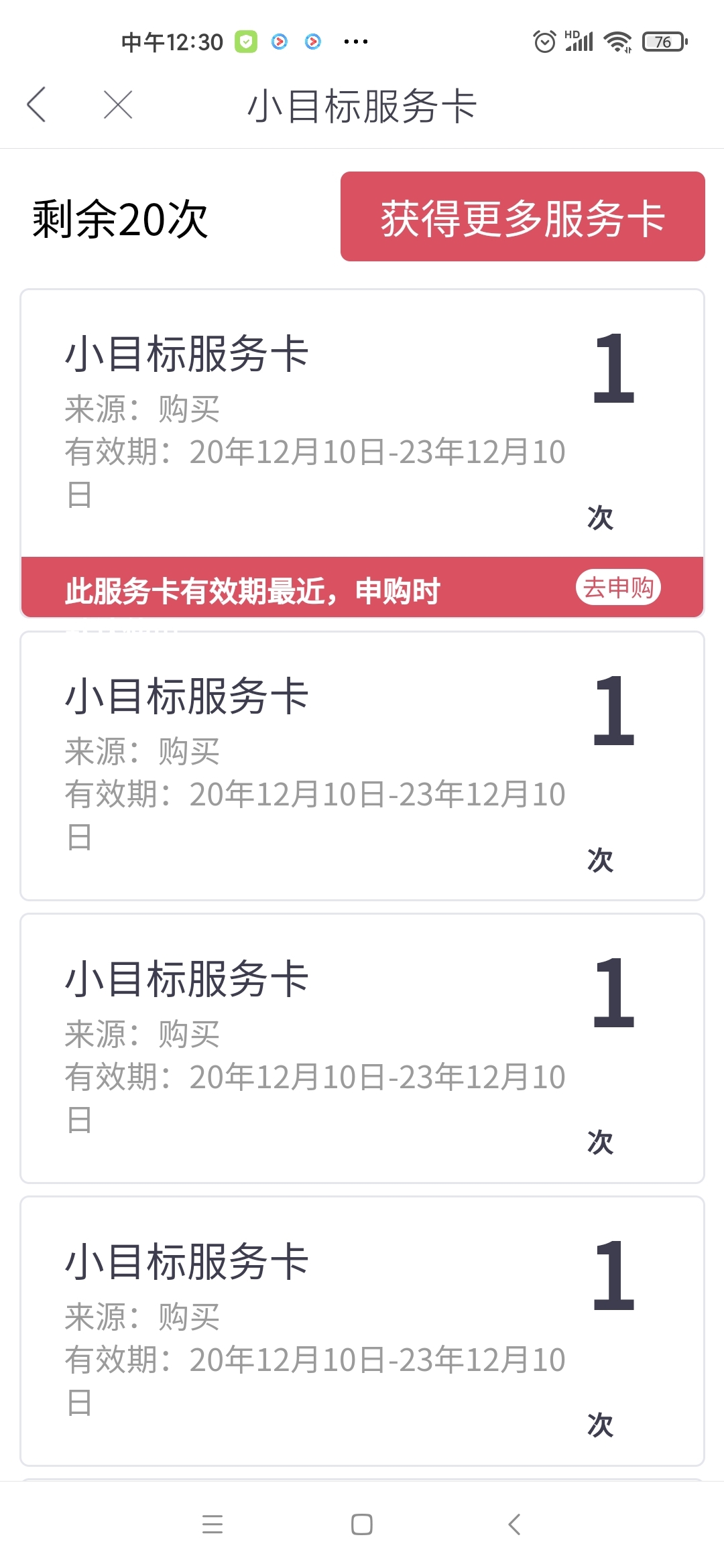Tap the system home button
724x1568 pixels.
tap(362, 1524)
